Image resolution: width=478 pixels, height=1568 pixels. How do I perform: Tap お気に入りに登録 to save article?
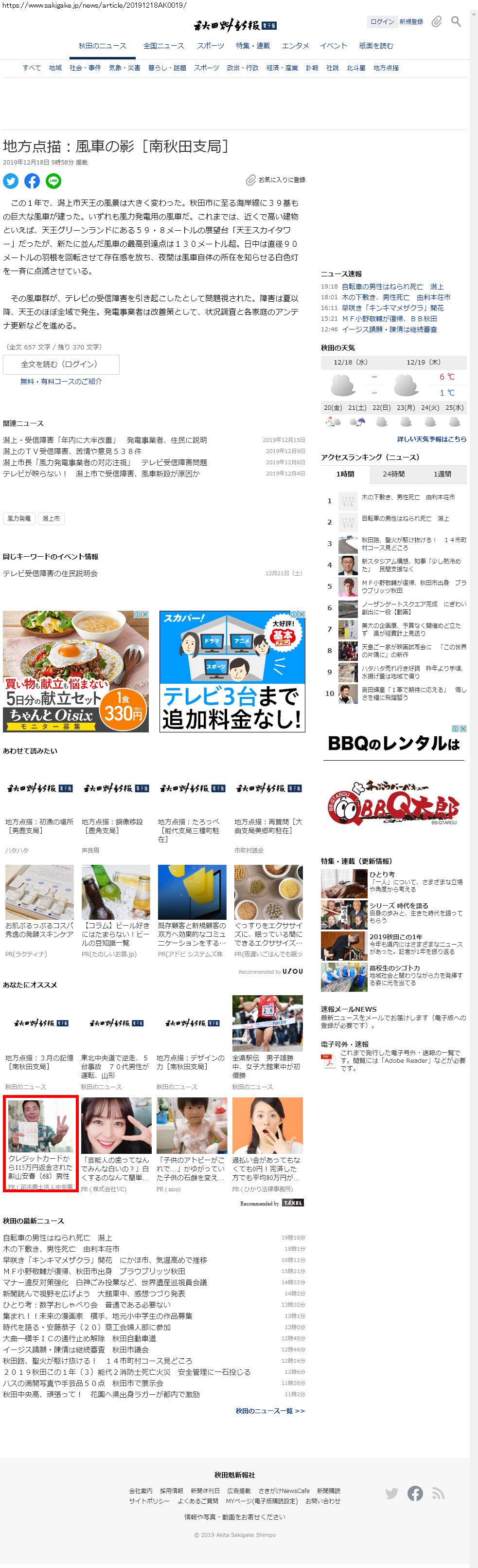(276, 180)
